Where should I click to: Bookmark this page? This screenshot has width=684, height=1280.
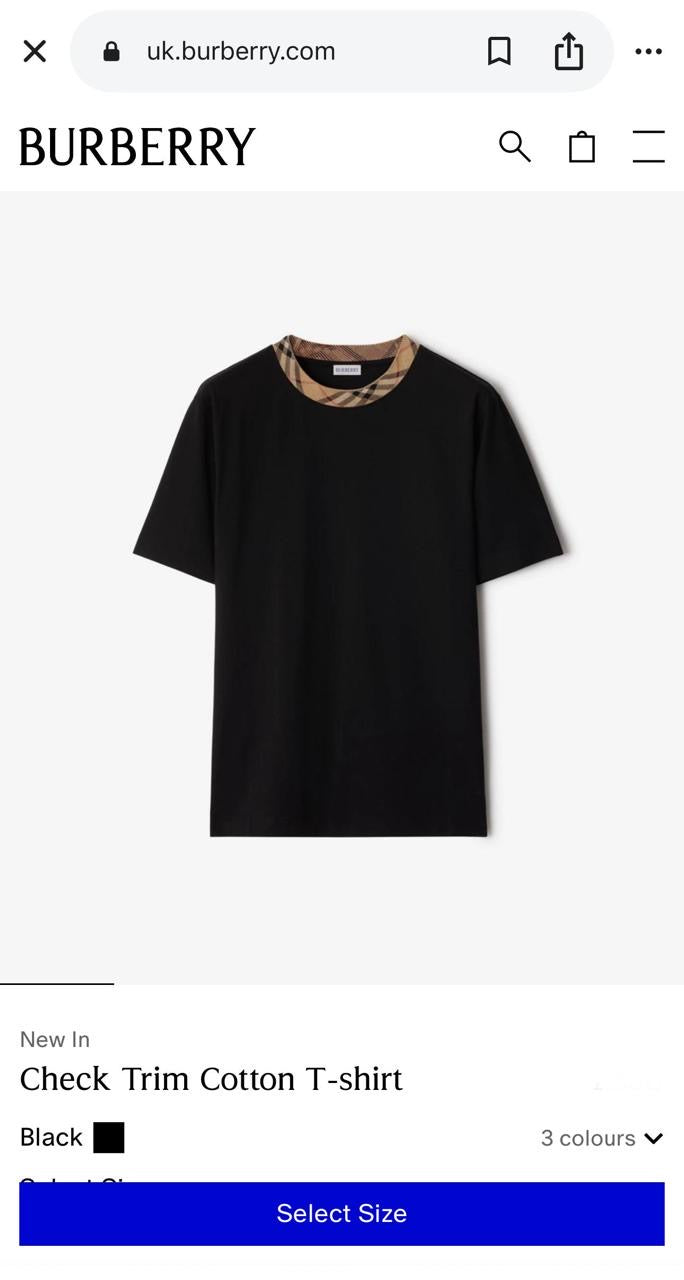(499, 51)
